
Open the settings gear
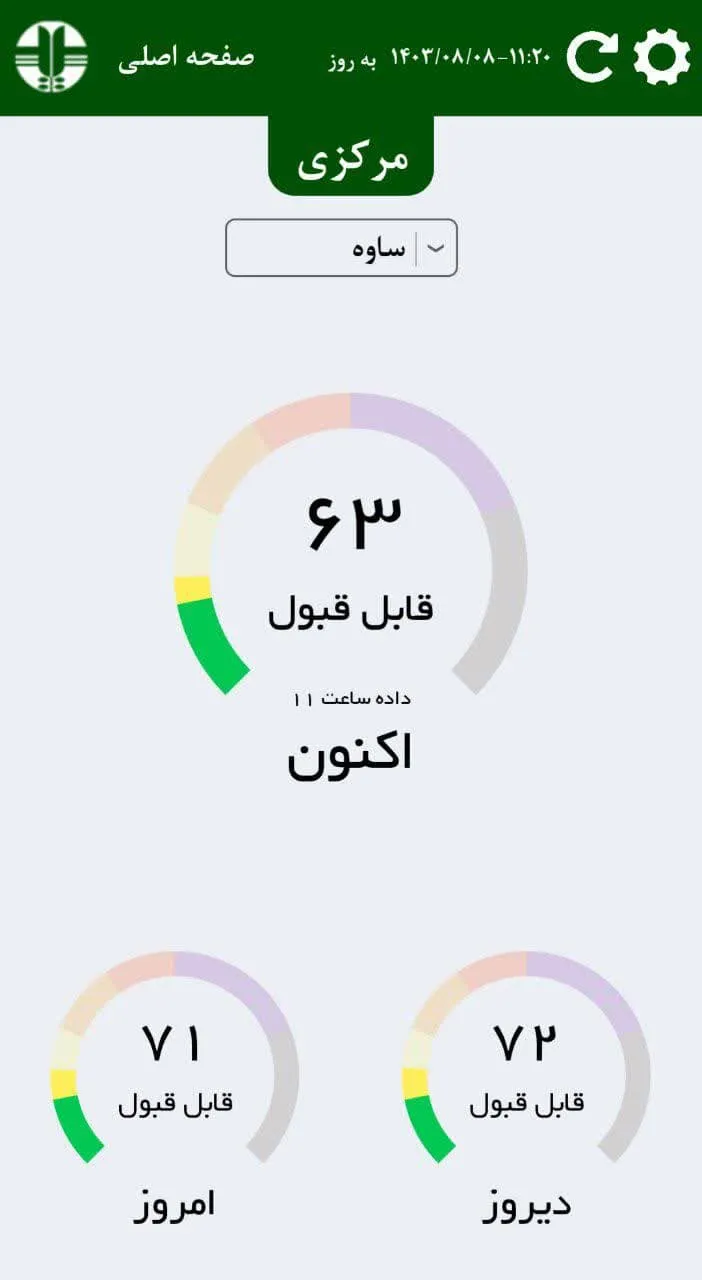coord(662,57)
